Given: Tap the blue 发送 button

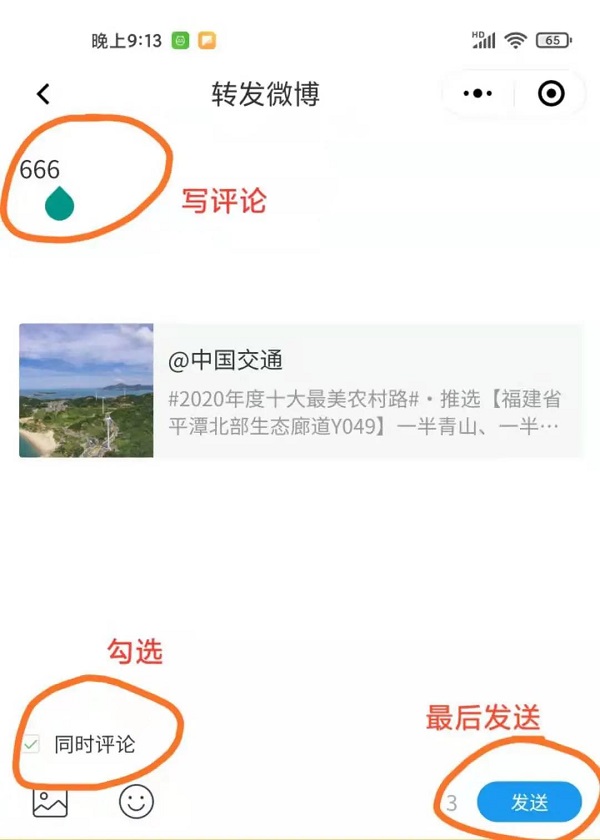Looking at the screenshot, I should pos(529,802).
